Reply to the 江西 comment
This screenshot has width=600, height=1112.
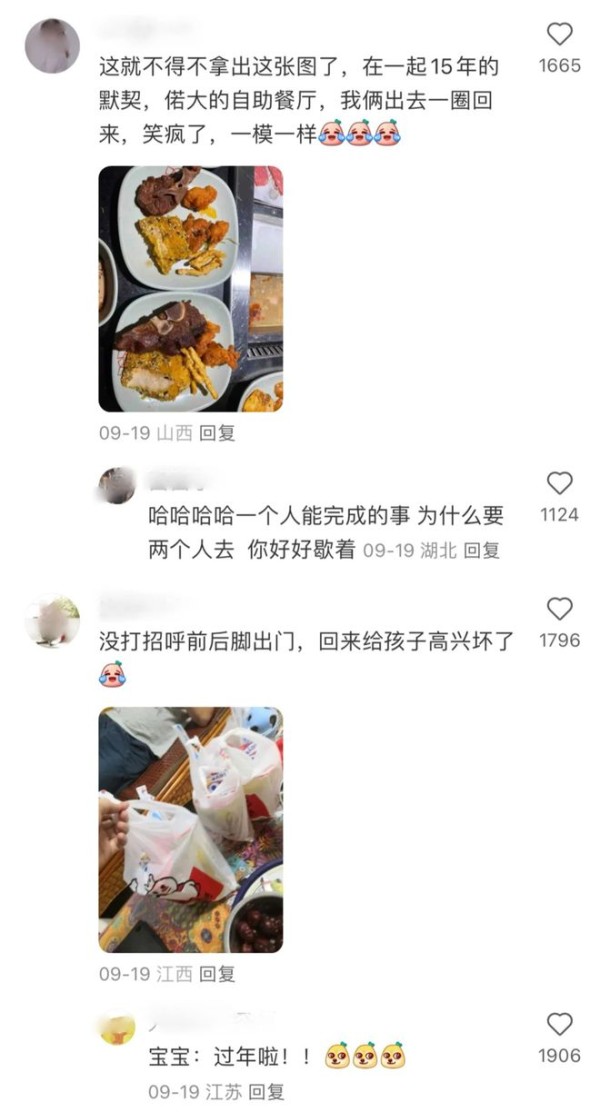(217, 973)
